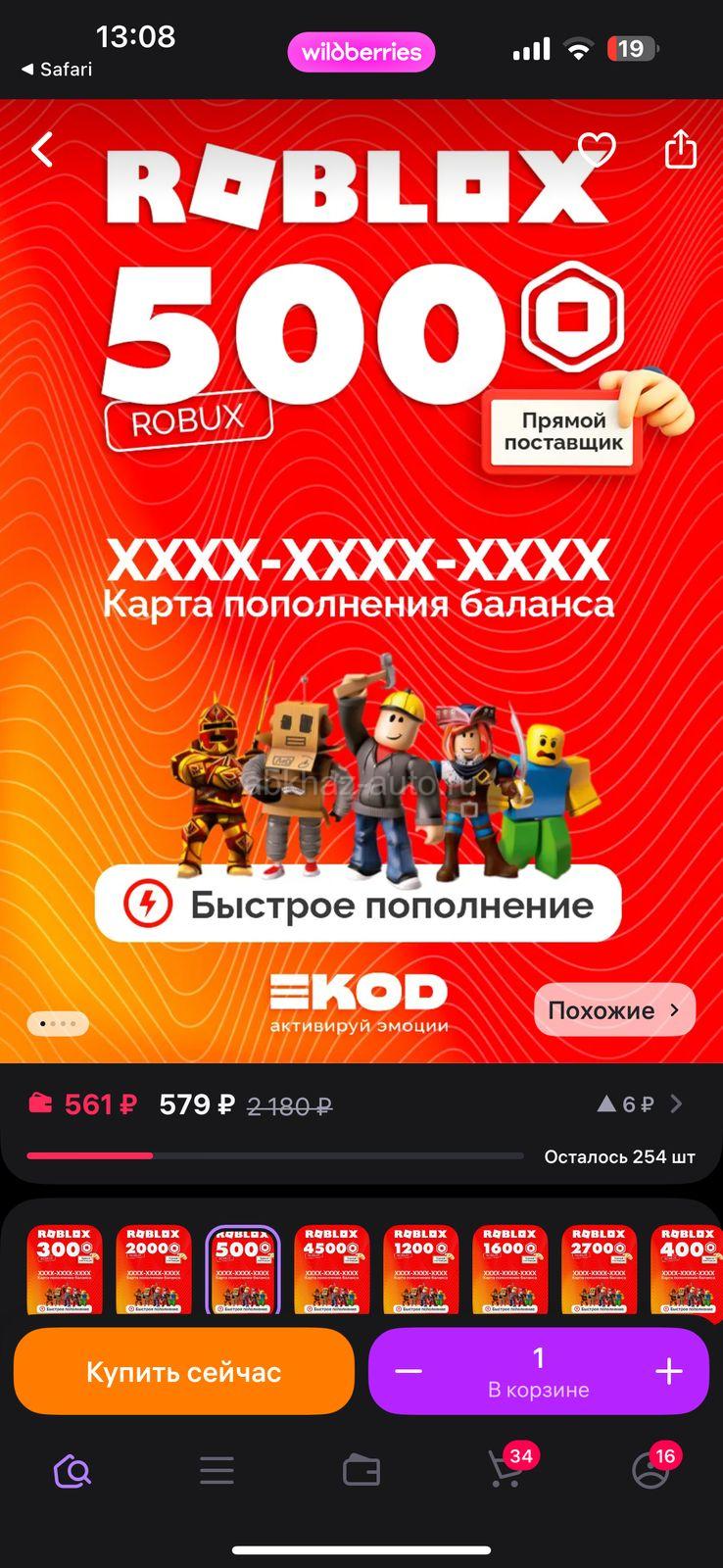Choose the 4500 Robux card variant
The width and height of the screenshot is (723, 1568).
[332, 1269]
